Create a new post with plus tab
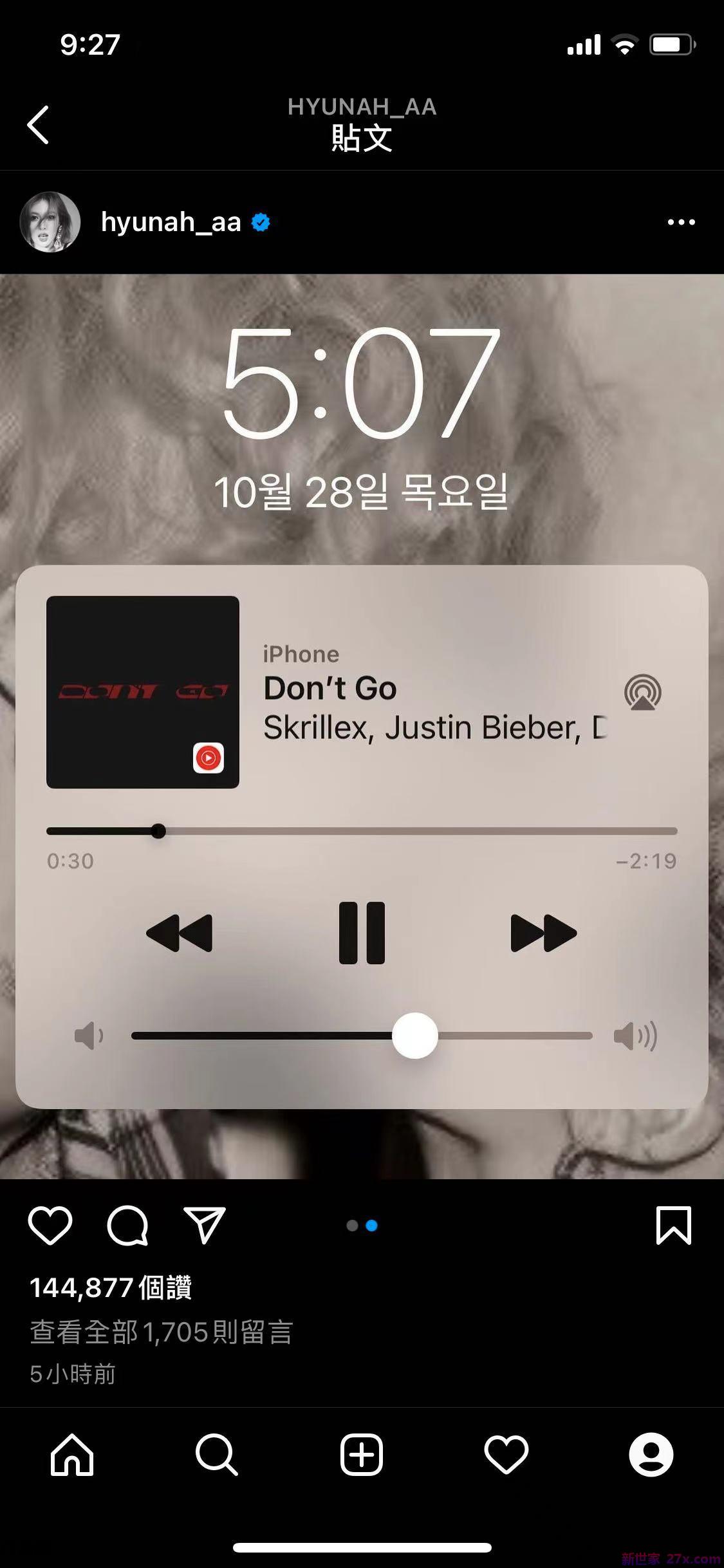 click(362, 1455)
